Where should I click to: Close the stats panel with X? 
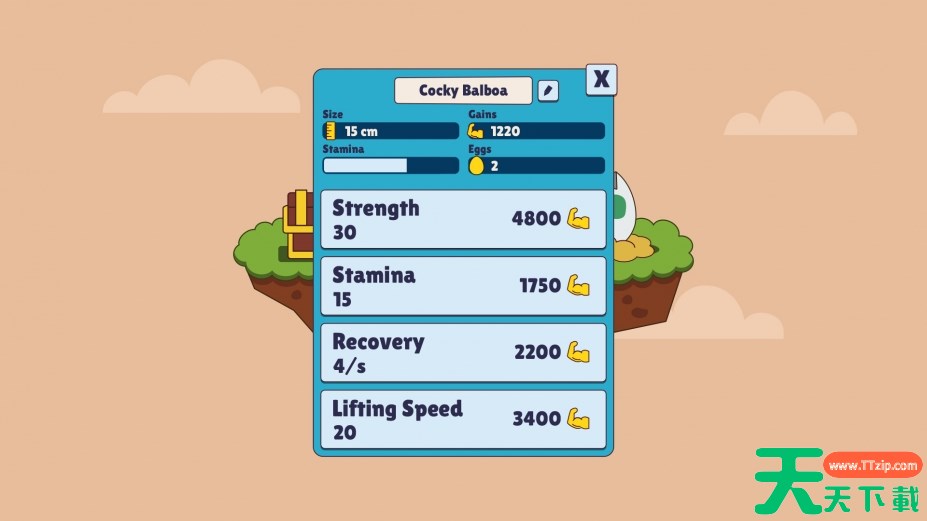(600, 80)
